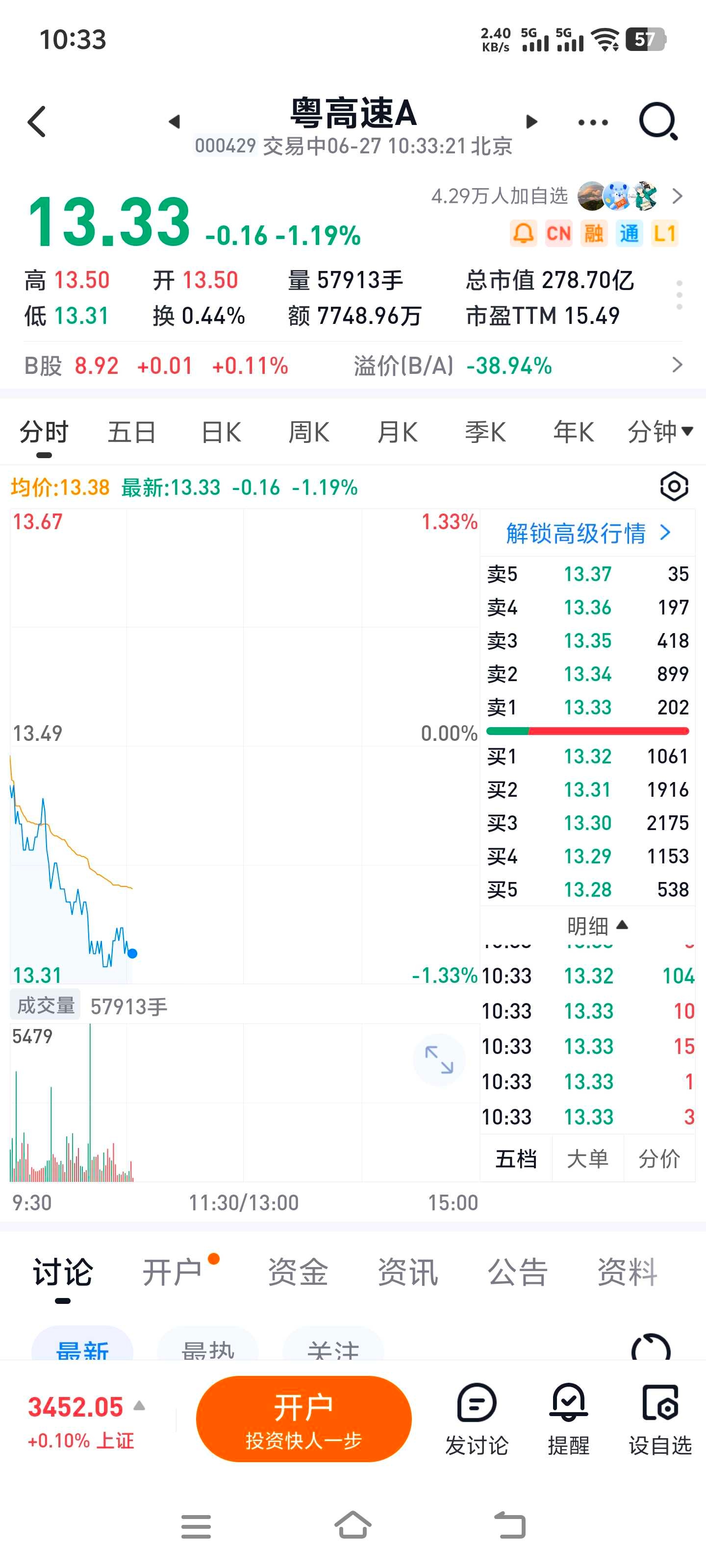Tap the orange 开户 button
Screen dimensions: 706x1568
pyautogui.click(x=303, y=1419)
